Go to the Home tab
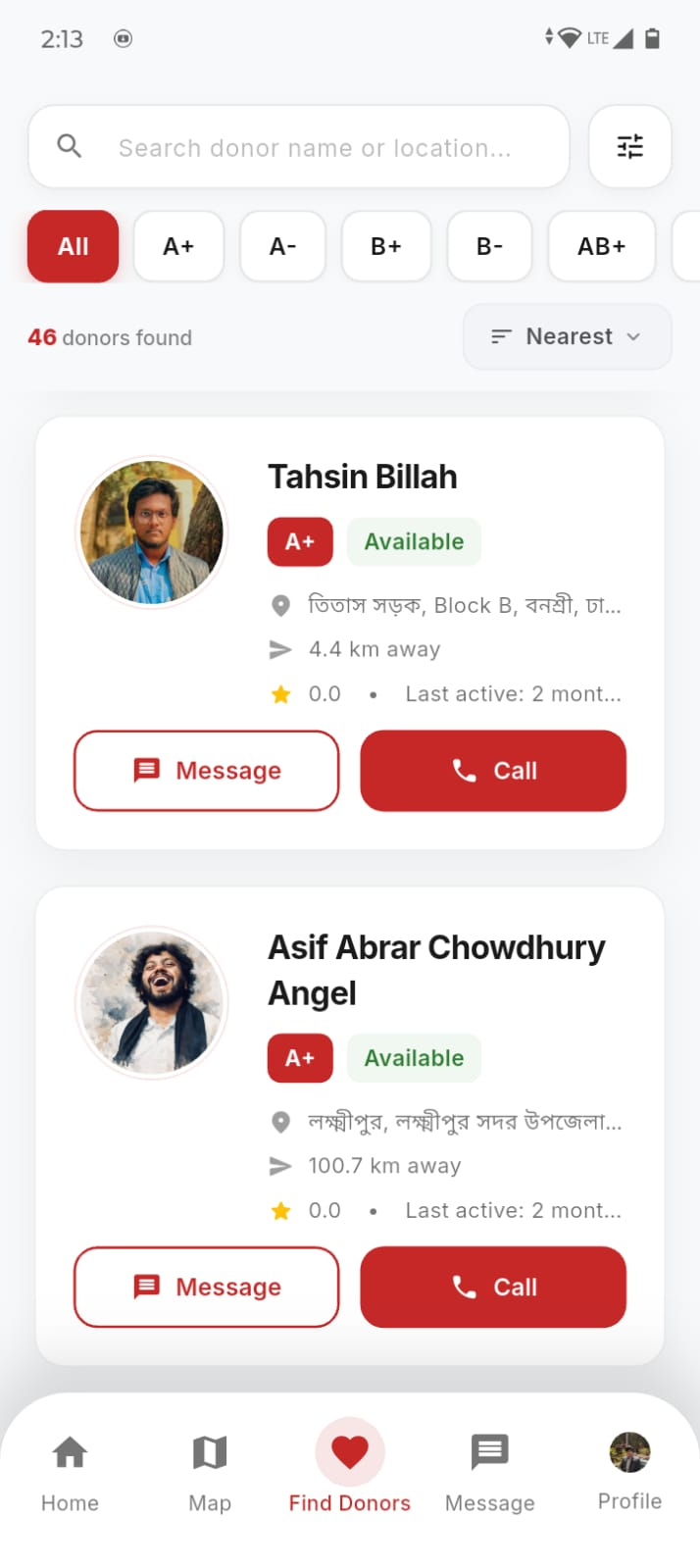The height and width of the screenshot is (1568, 700). pos(70,1468)
